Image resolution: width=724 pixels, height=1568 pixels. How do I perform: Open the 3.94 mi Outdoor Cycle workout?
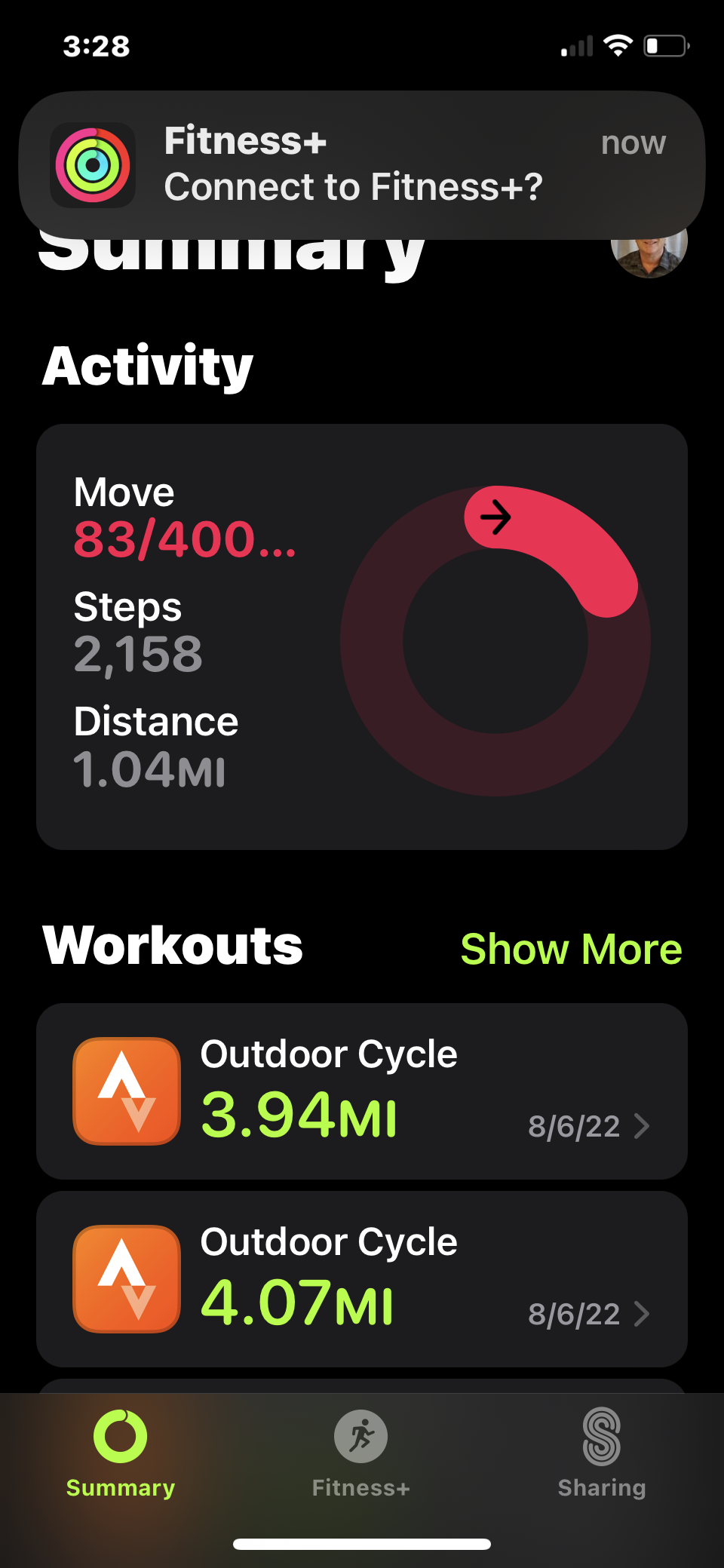362,1091
